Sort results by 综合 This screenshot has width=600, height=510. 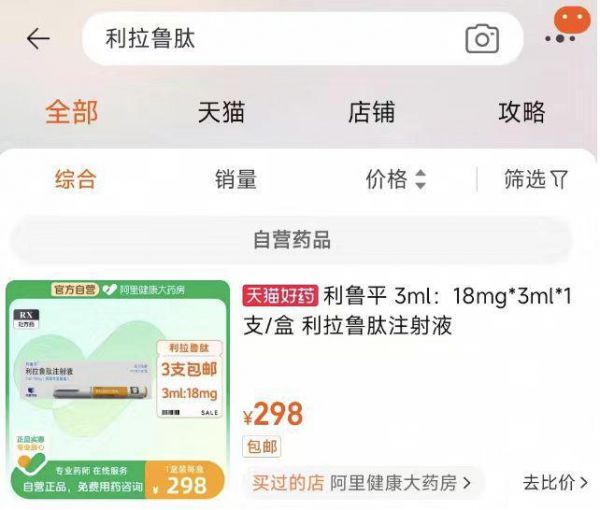(x=76, y=179)
